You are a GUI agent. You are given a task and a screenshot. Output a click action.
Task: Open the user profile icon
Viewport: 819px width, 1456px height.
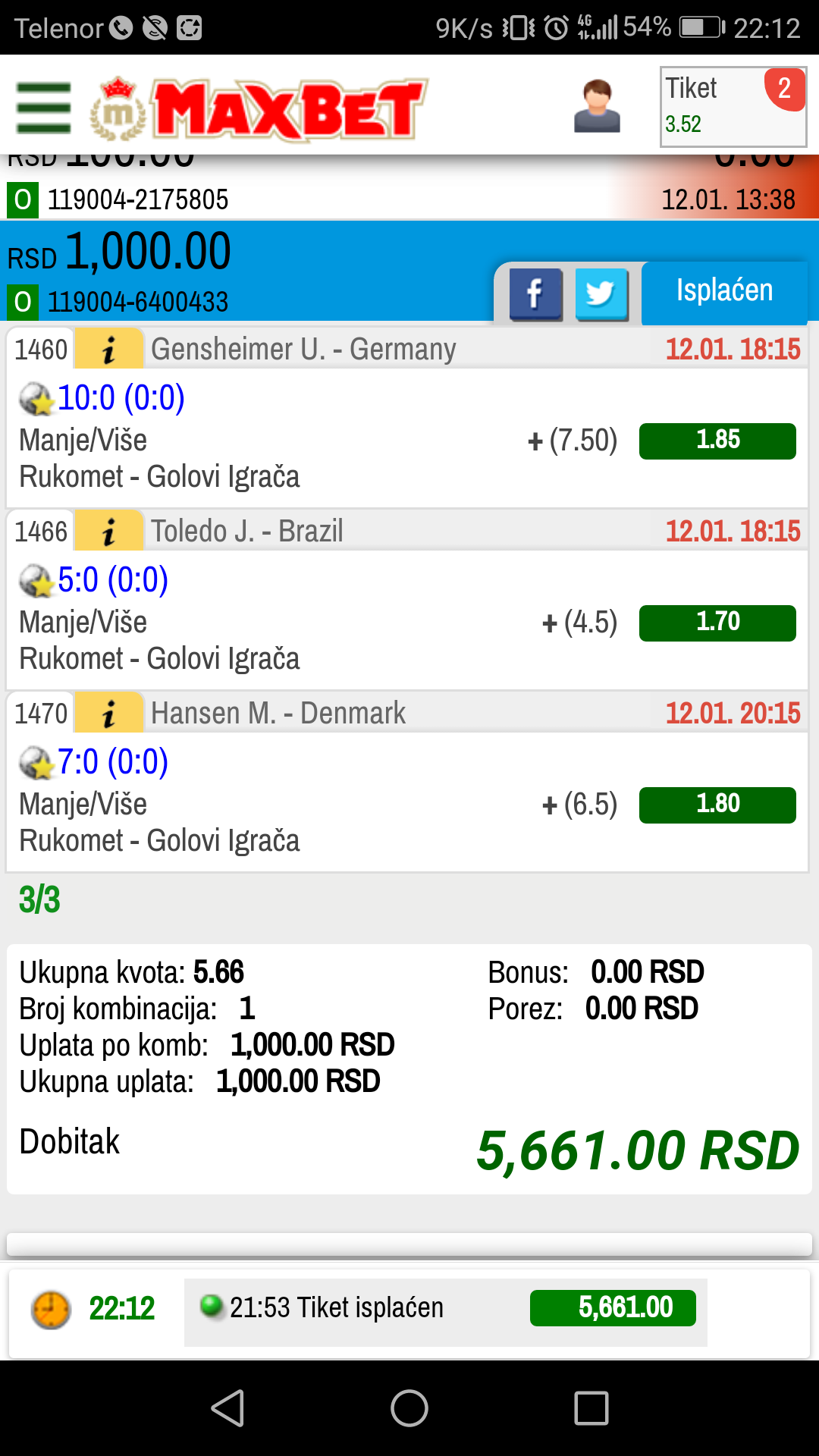(x=597, y=106)
